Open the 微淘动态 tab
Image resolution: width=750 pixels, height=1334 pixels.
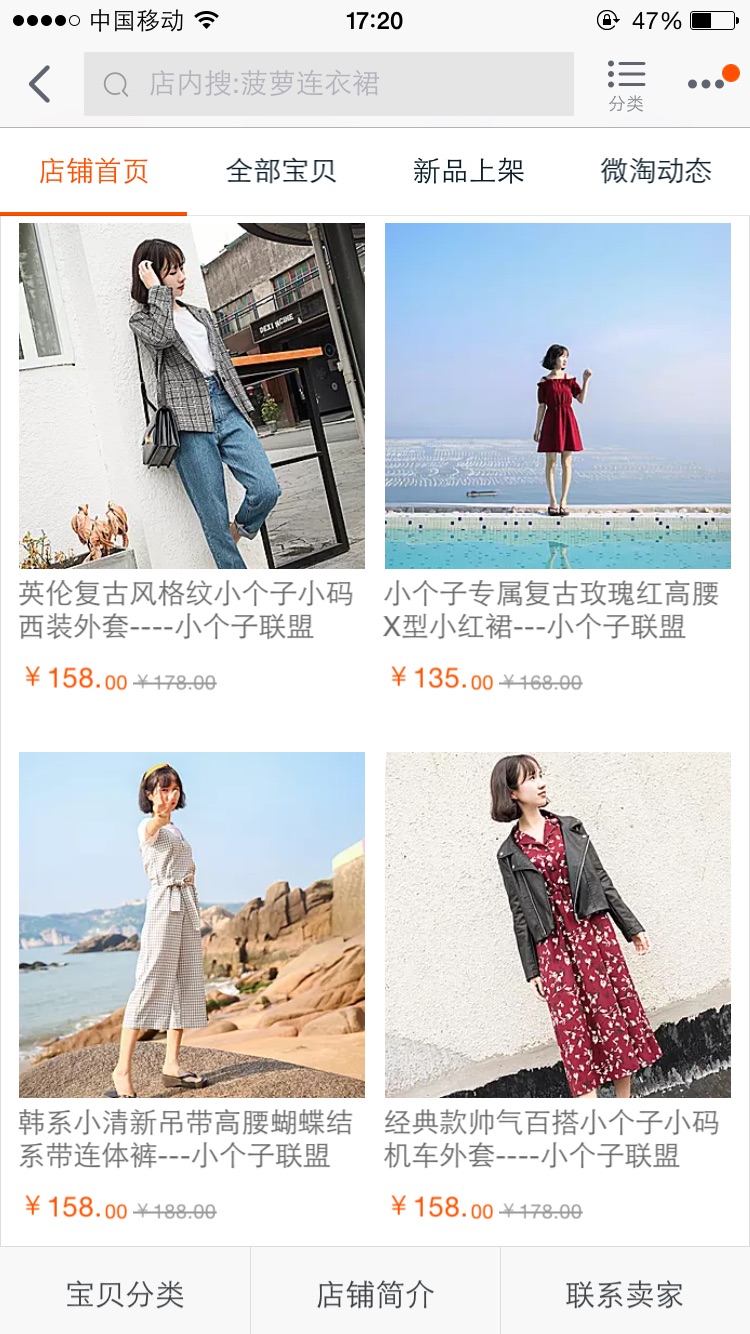[654, 171]
